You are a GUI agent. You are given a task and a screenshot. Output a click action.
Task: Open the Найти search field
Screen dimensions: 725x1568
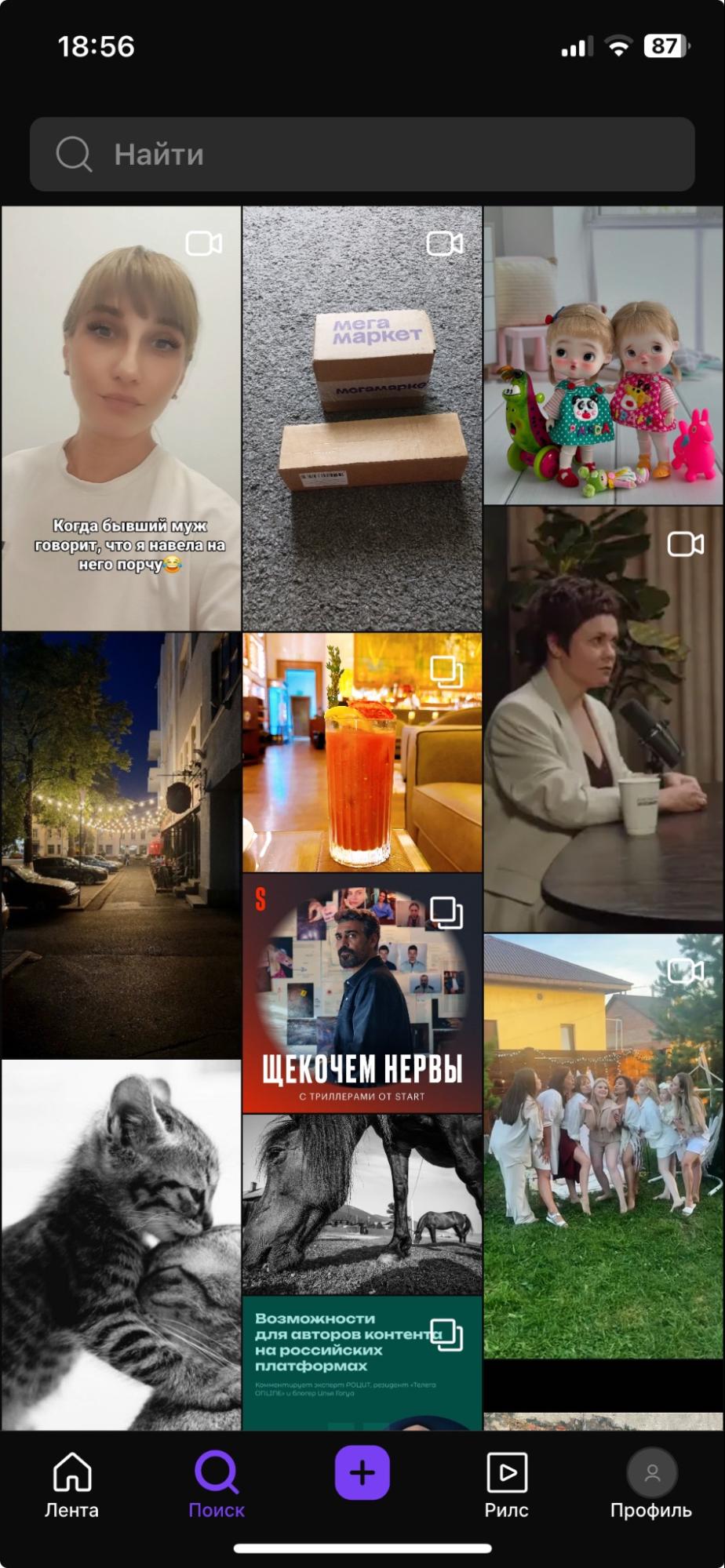pos(362,155)
